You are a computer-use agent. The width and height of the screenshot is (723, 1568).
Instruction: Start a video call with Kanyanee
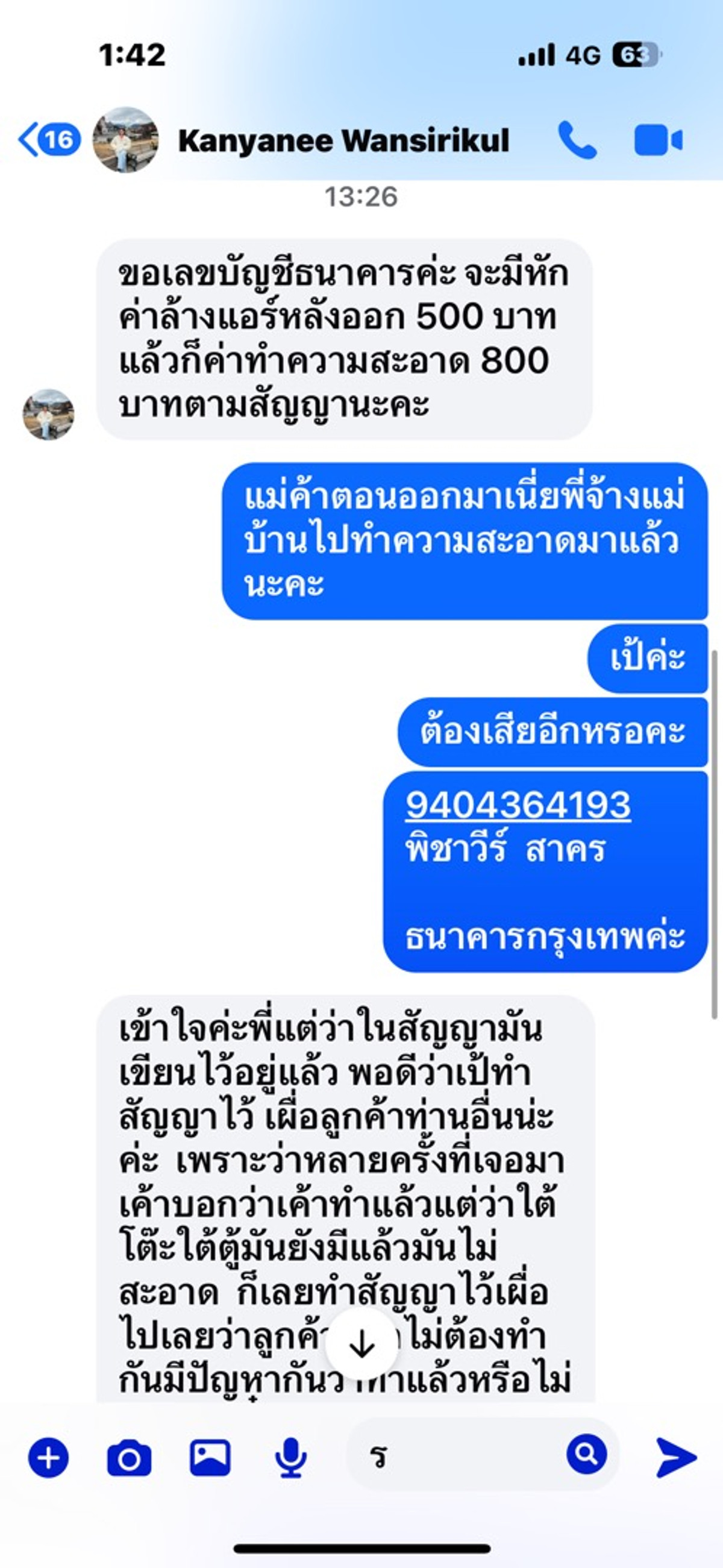tap(658, 140)
